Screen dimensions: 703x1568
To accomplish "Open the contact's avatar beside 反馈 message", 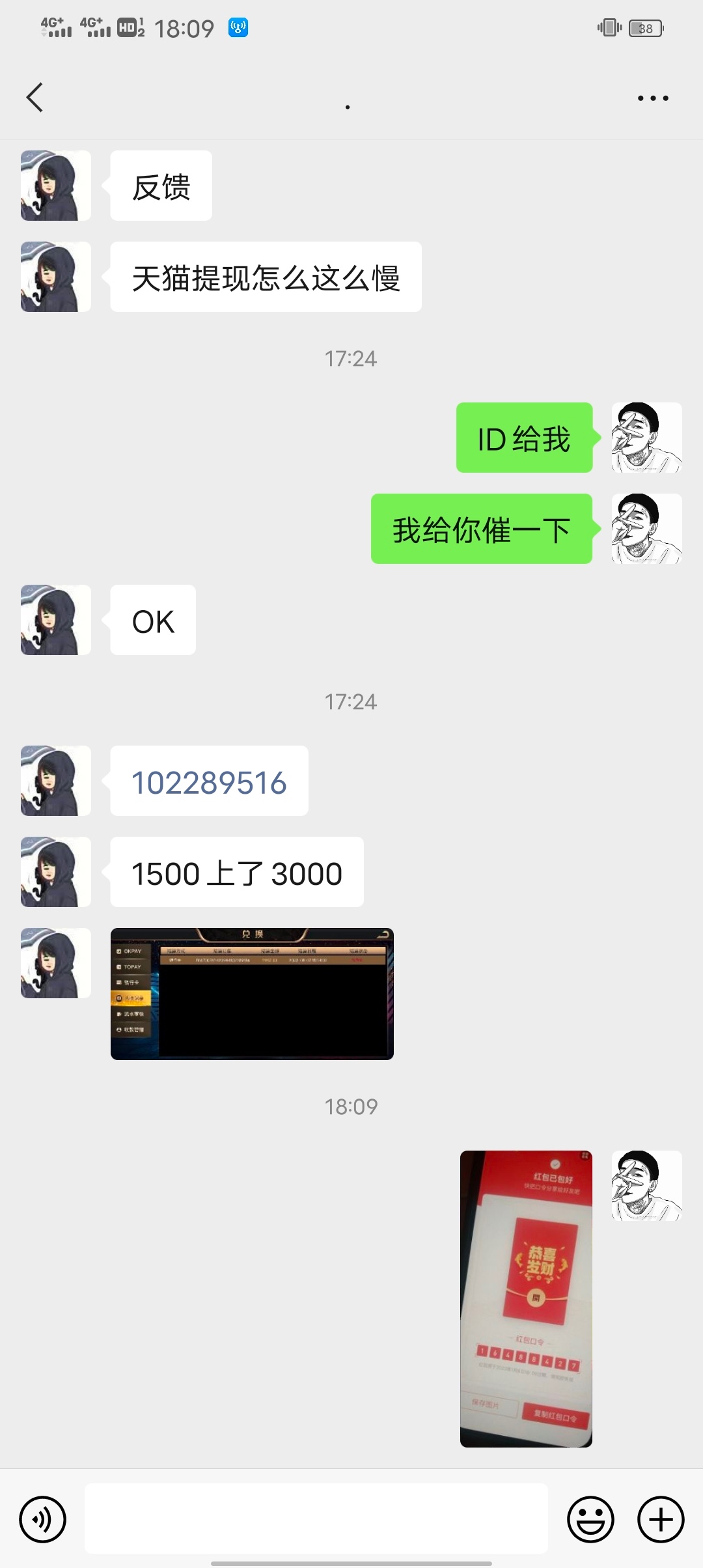I will coord(56,186).
